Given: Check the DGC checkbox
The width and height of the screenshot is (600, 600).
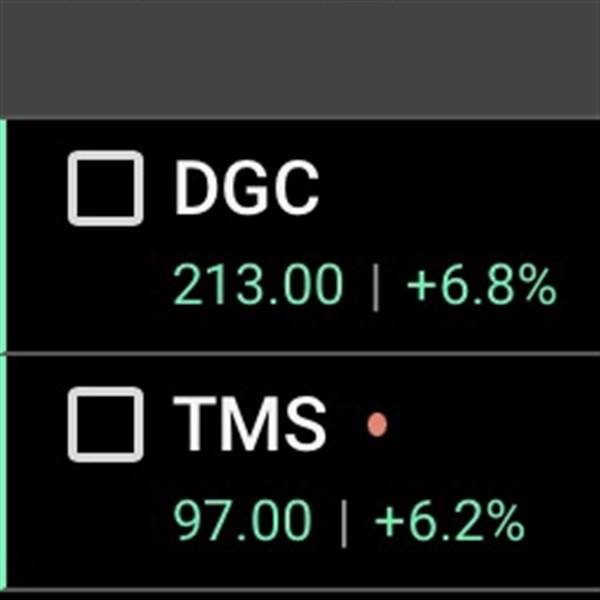Looking at the screenshot, I should 105,187.
